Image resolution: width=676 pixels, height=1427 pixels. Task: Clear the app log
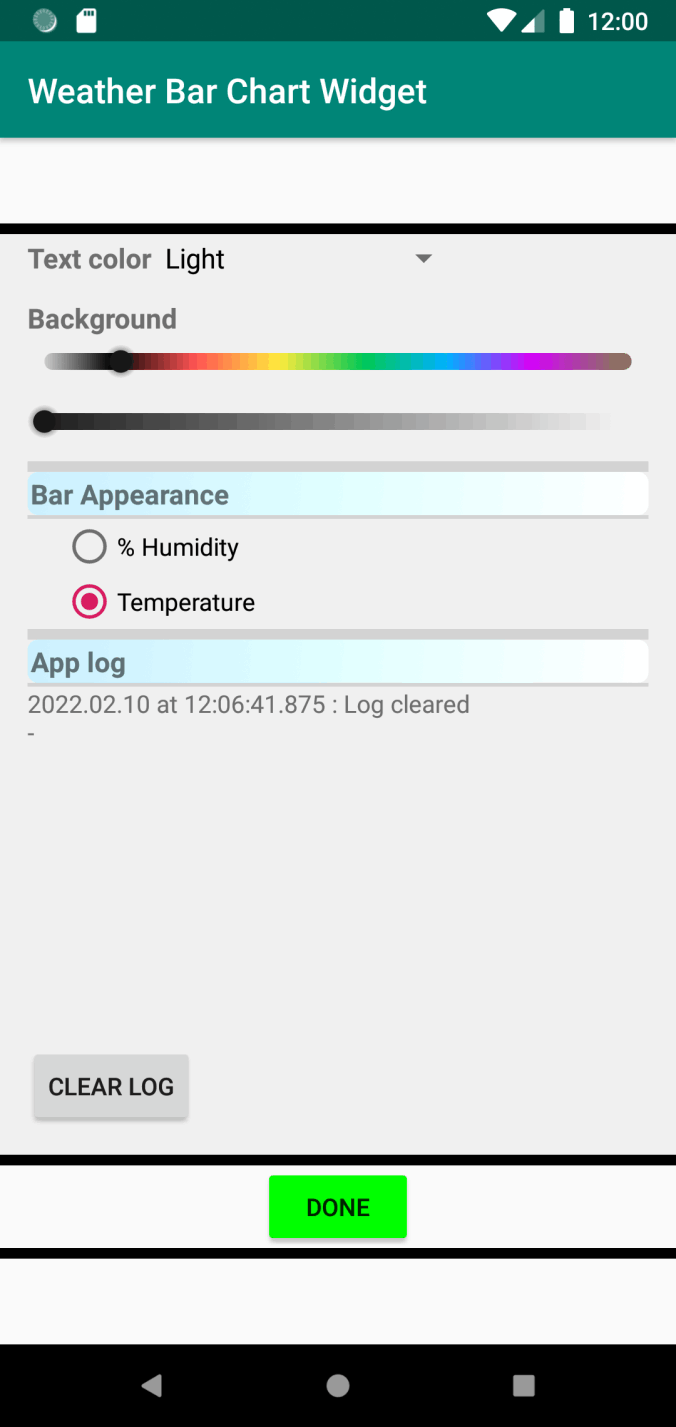point(111,1087)
